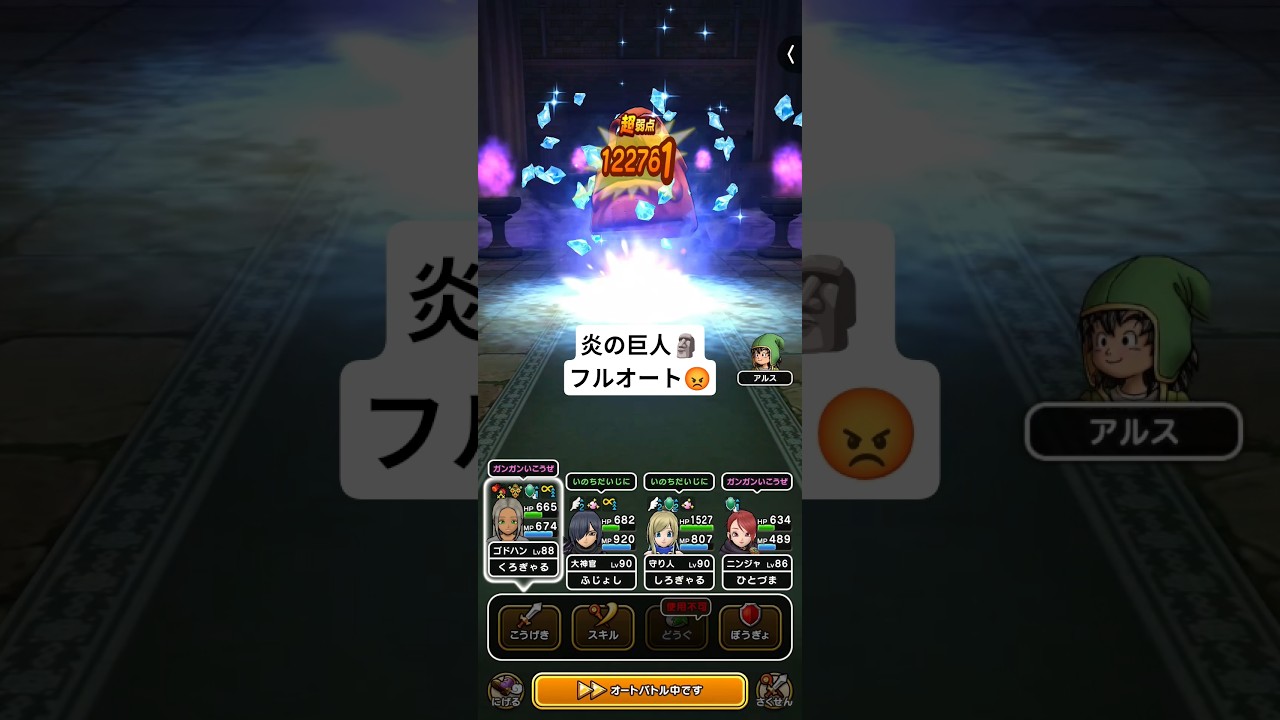Tap the こうげき attack command
The height and width of the screenshot is (720, 1280).
tap(529, 627)
